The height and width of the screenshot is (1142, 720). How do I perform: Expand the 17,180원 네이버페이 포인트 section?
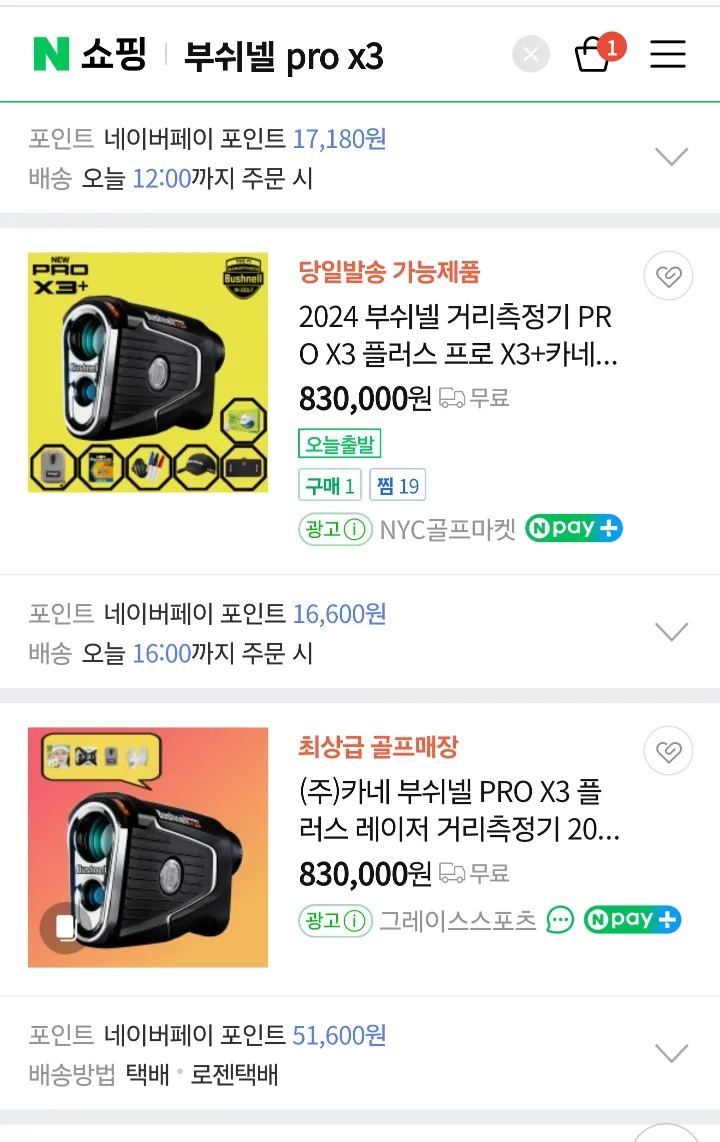tap(670, 157)
